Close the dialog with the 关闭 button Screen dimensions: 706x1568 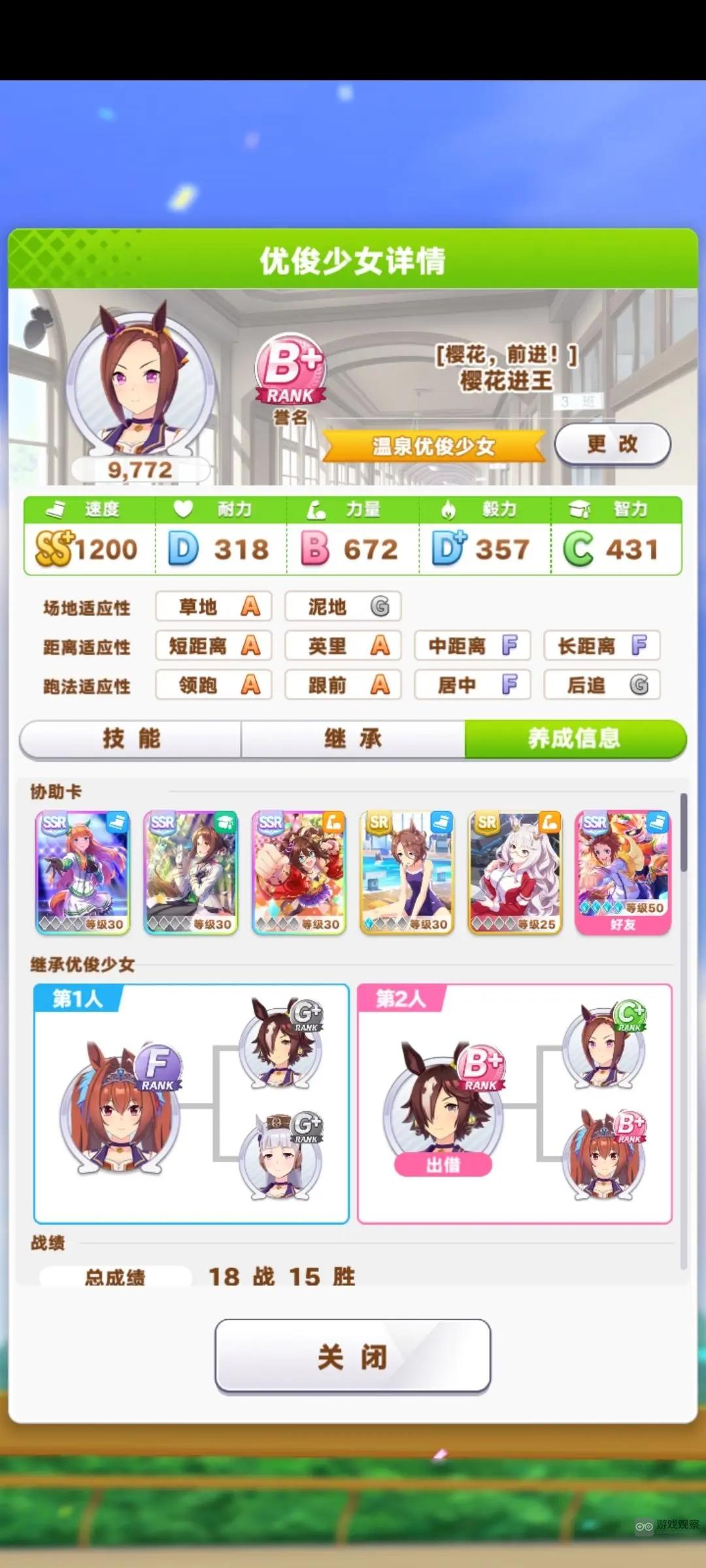point(352,1356)
